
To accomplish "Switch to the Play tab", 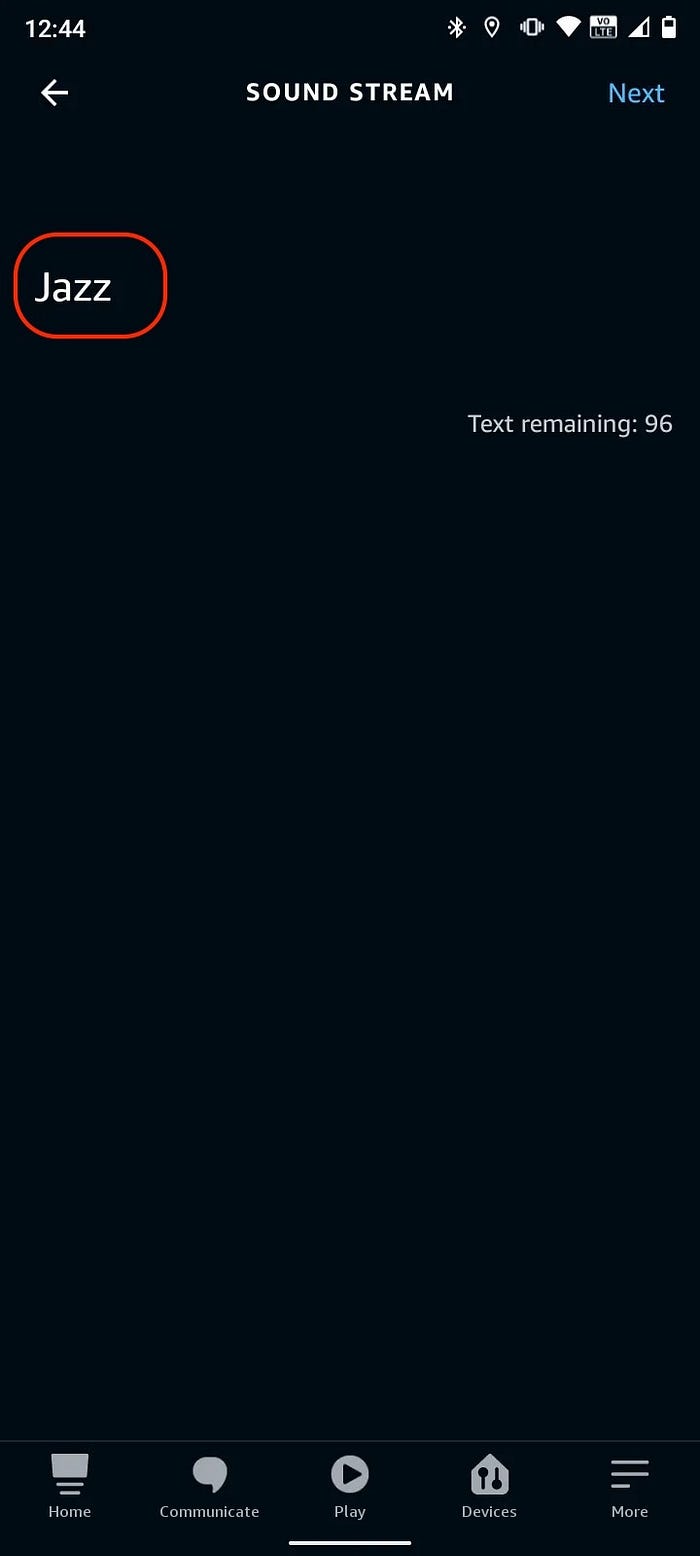I will (349, 1486).
